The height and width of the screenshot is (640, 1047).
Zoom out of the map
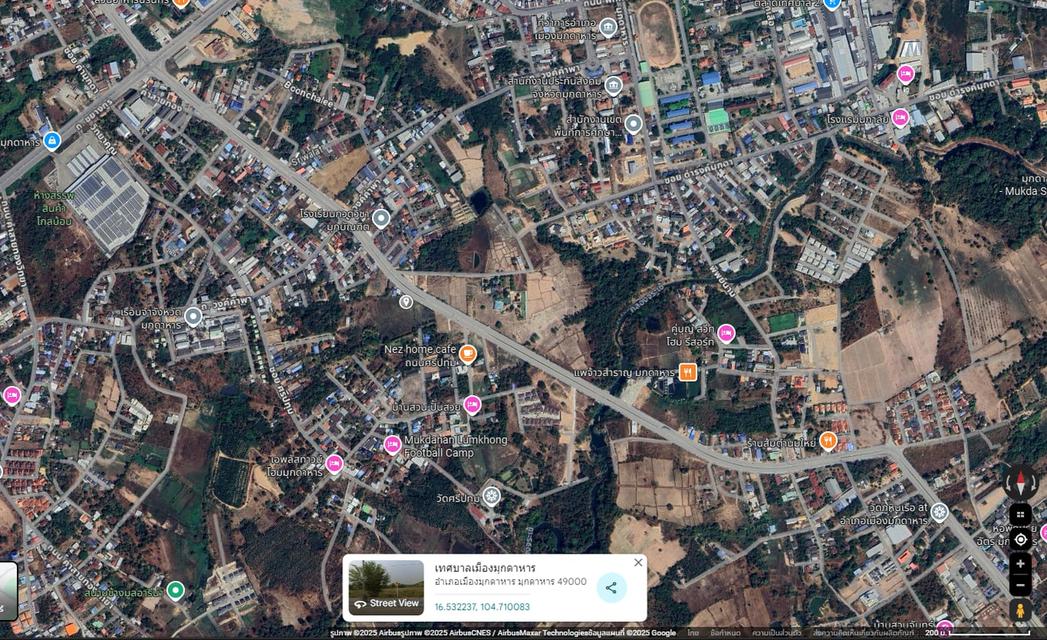(1020, 585)
